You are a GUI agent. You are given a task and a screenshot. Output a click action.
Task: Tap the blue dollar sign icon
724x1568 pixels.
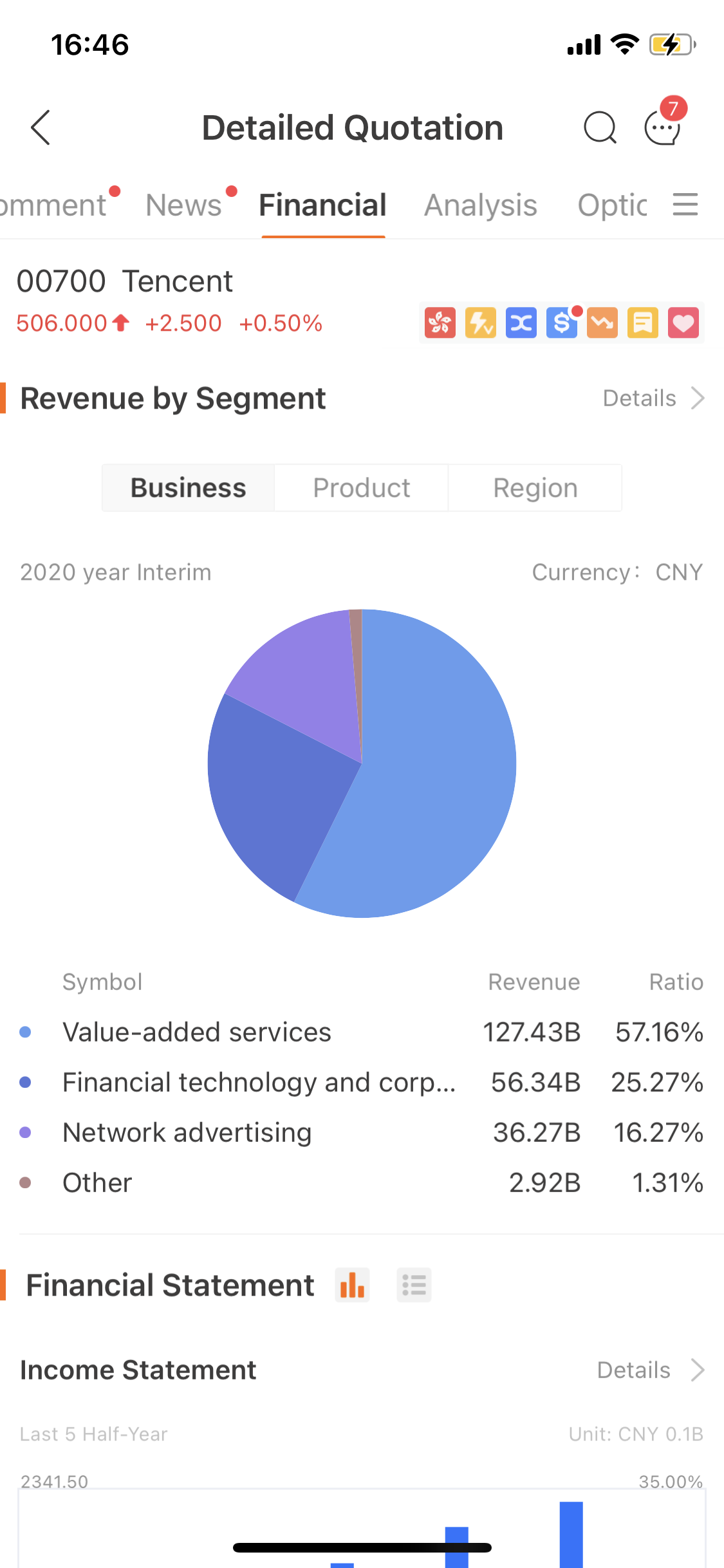pos(562,322)
